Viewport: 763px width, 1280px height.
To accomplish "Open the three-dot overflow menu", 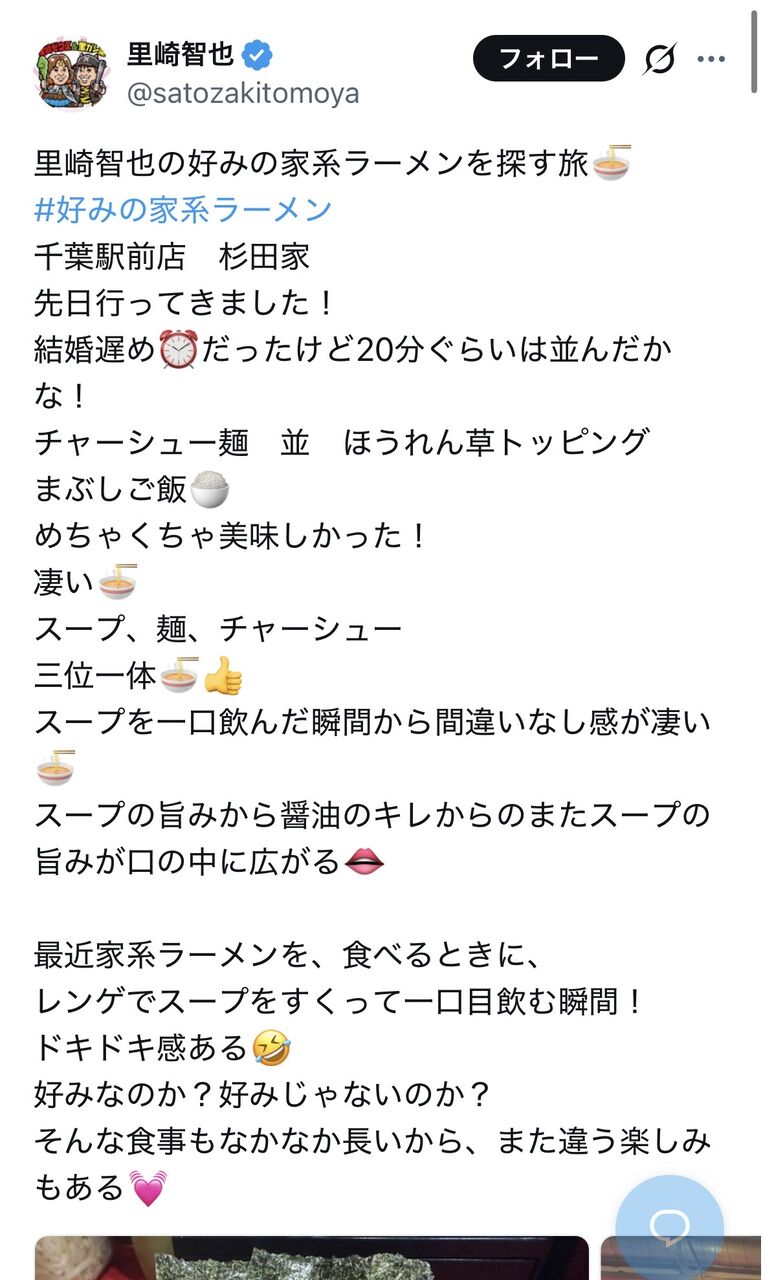I will tap(711, 59).
